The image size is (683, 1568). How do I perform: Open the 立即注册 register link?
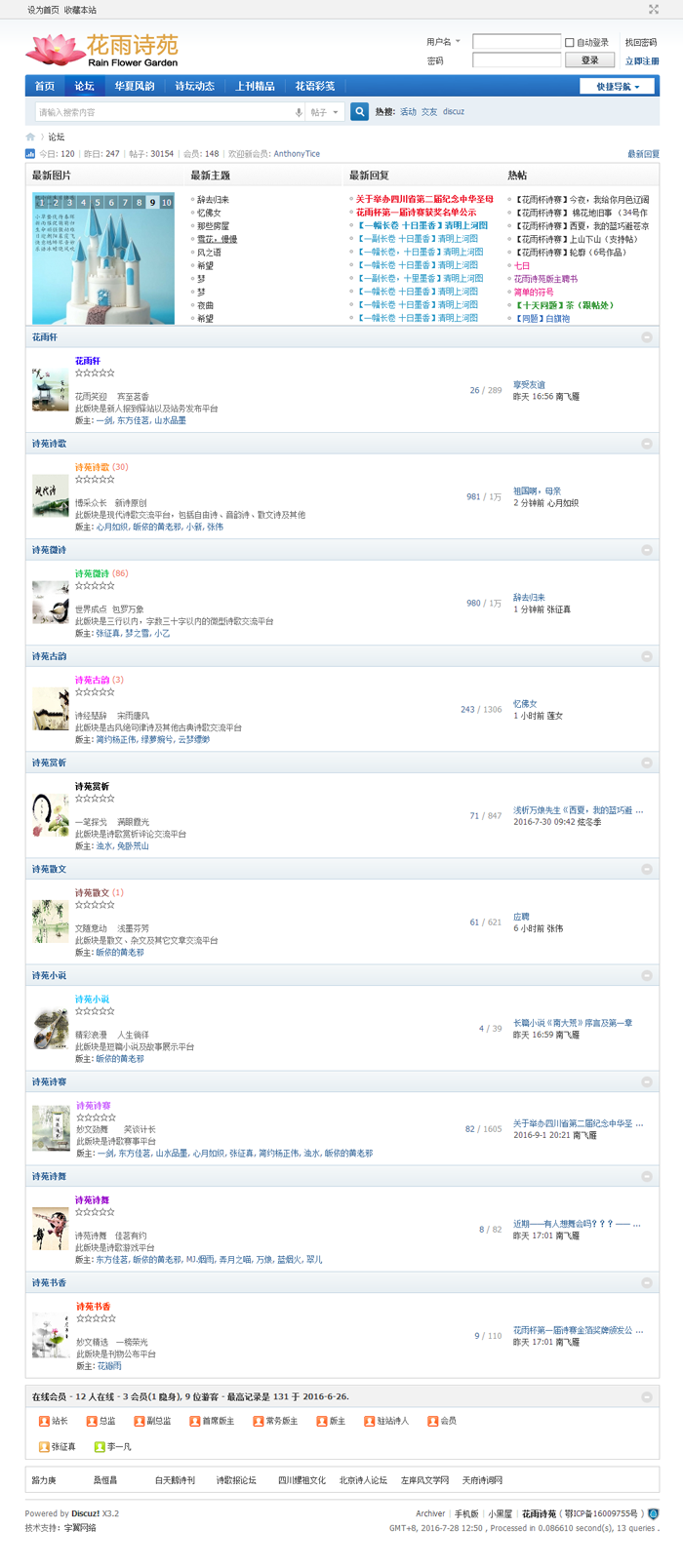point(641,60)
